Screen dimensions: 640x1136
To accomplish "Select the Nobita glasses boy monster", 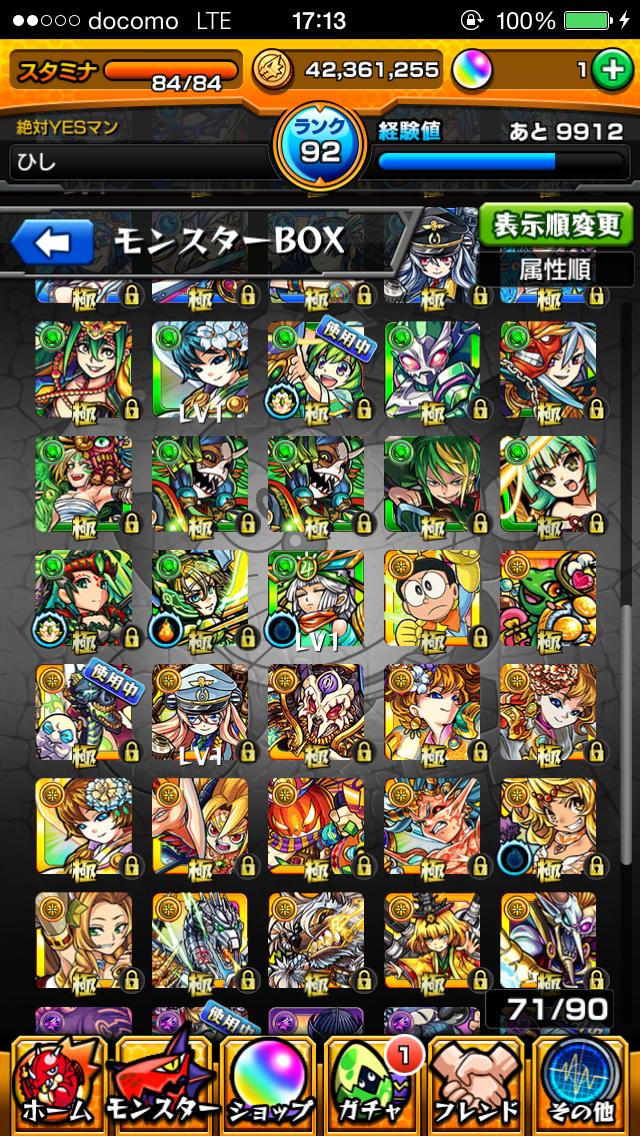I will point(432,598).
